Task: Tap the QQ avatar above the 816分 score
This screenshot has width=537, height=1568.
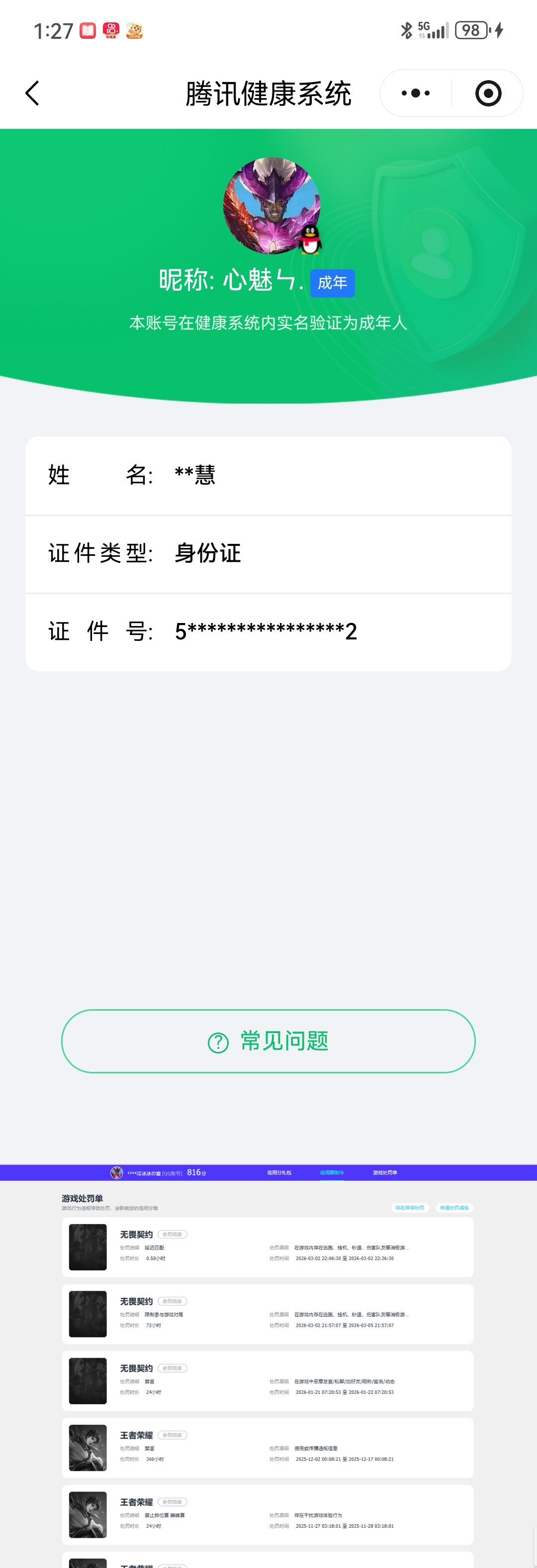Action: (117, 1172)
